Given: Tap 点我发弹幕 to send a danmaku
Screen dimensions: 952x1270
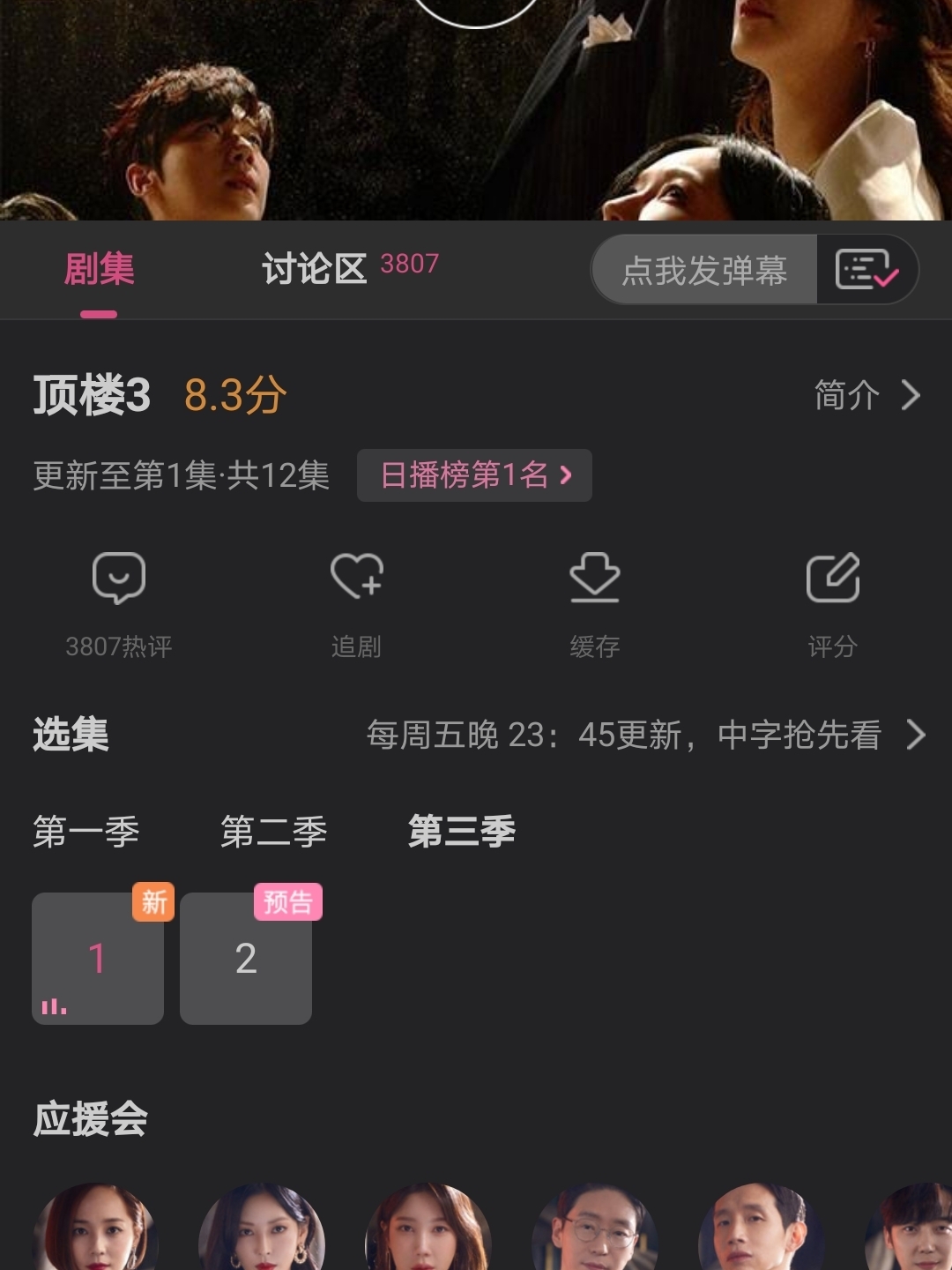Looking at the screenshot, I should [703, 270].
